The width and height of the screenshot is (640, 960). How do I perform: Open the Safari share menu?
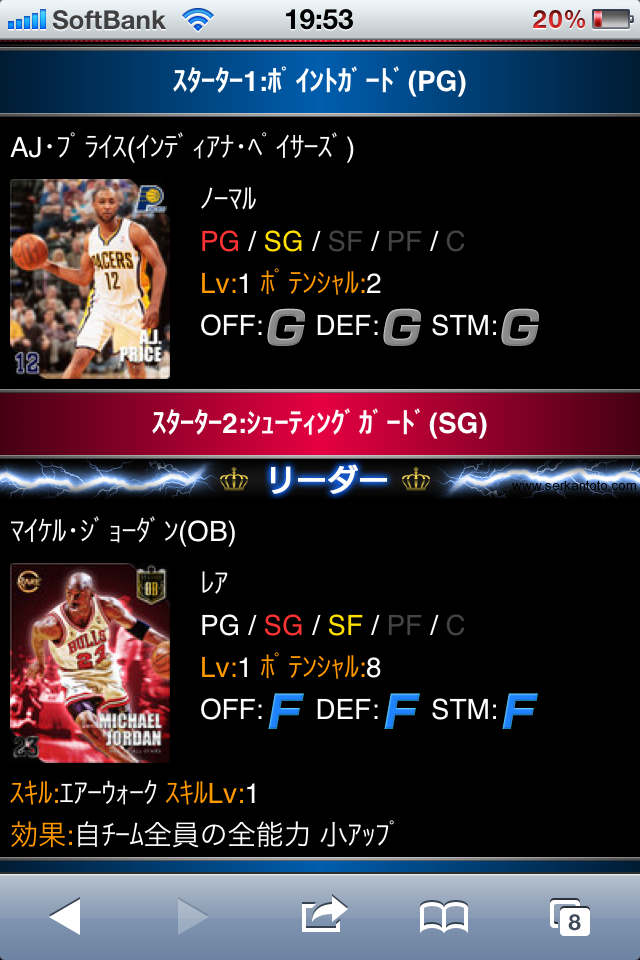[323, 914]
